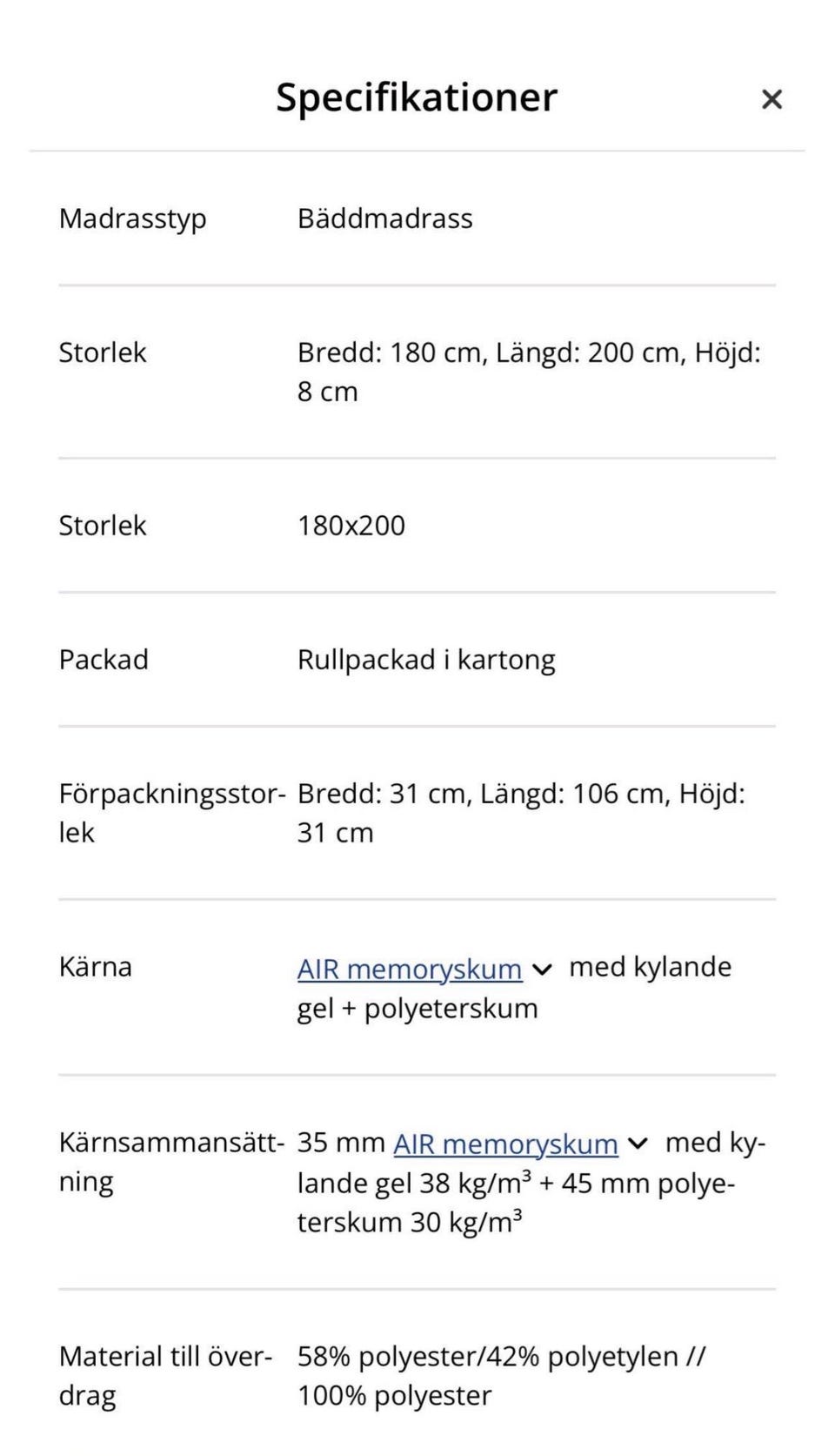Expand the chevron in the Kärnsammansättning row
This screenshot has width=835, height=1456.
click(639, 1143)
